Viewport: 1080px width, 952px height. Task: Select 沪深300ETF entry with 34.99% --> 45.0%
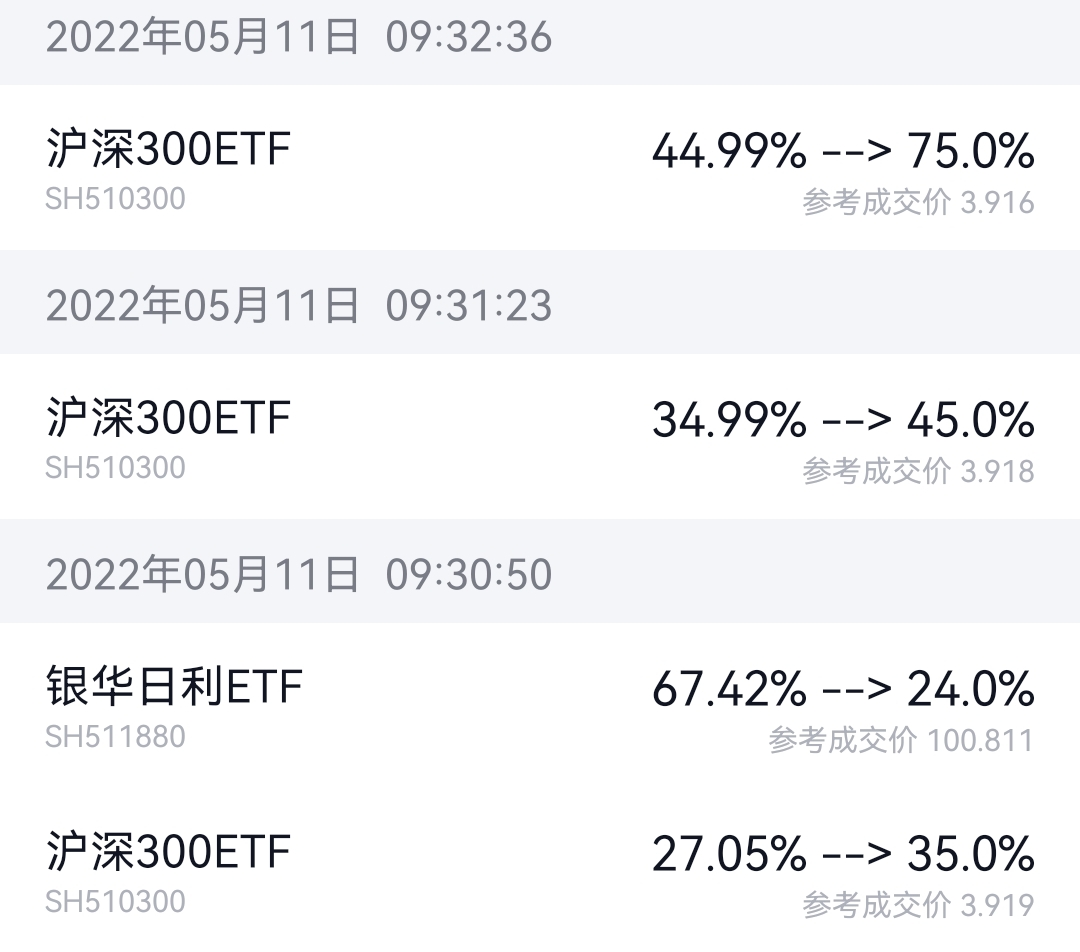tap(540, 438)
